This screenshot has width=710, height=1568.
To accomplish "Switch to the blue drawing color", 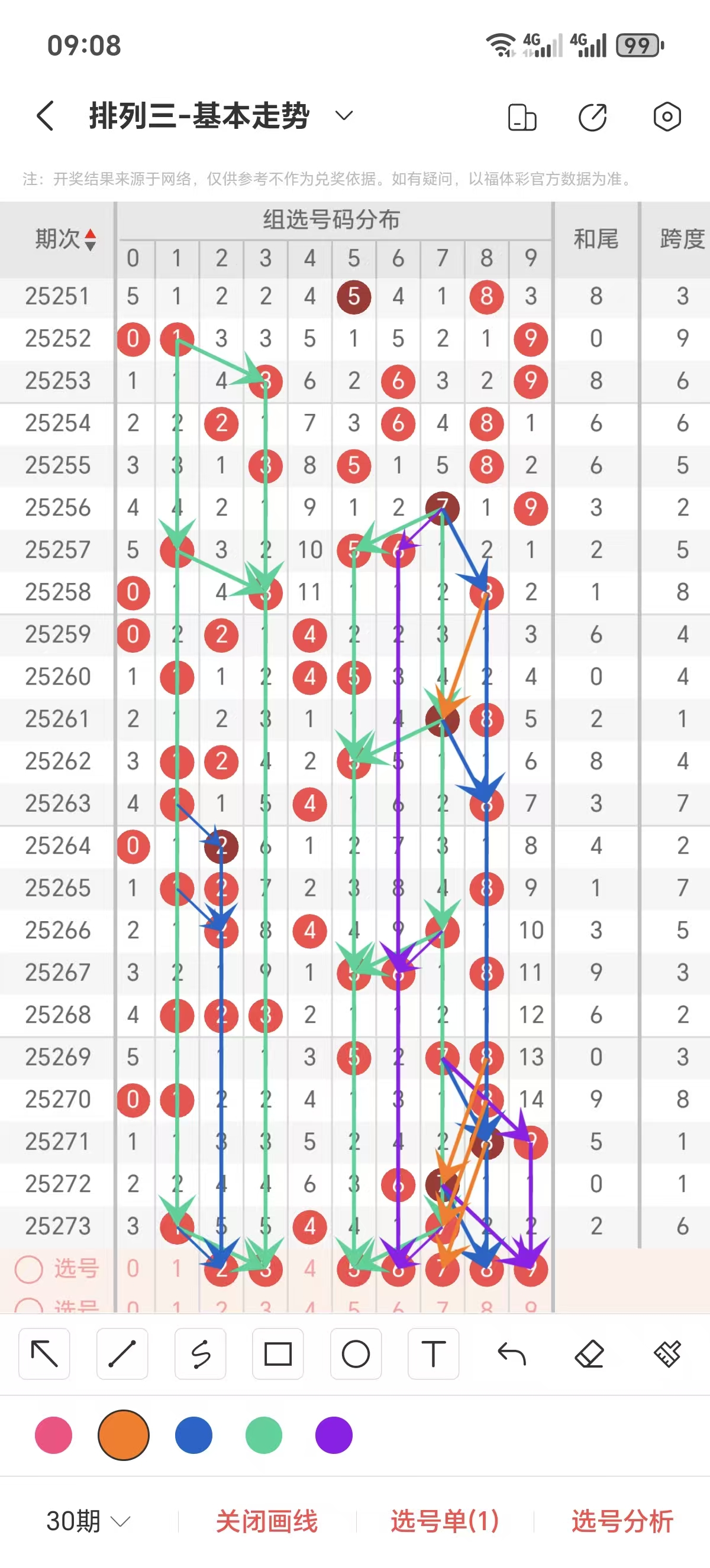I will (x=193, y=1436).
